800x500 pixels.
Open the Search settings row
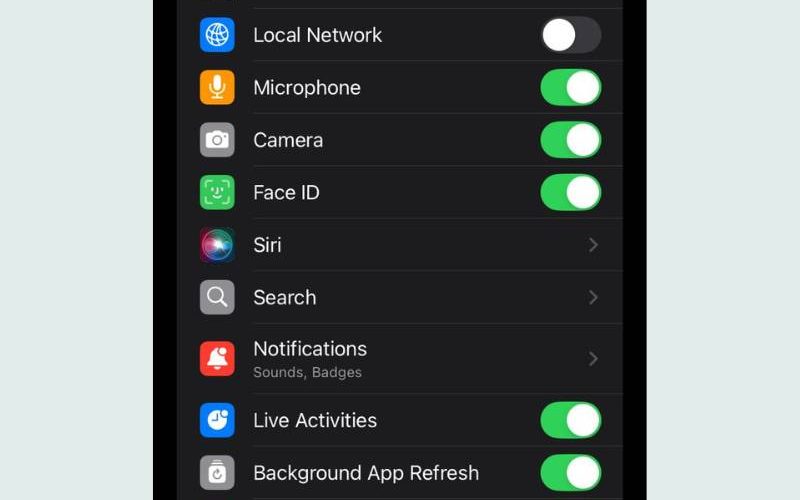coord(400,297)
